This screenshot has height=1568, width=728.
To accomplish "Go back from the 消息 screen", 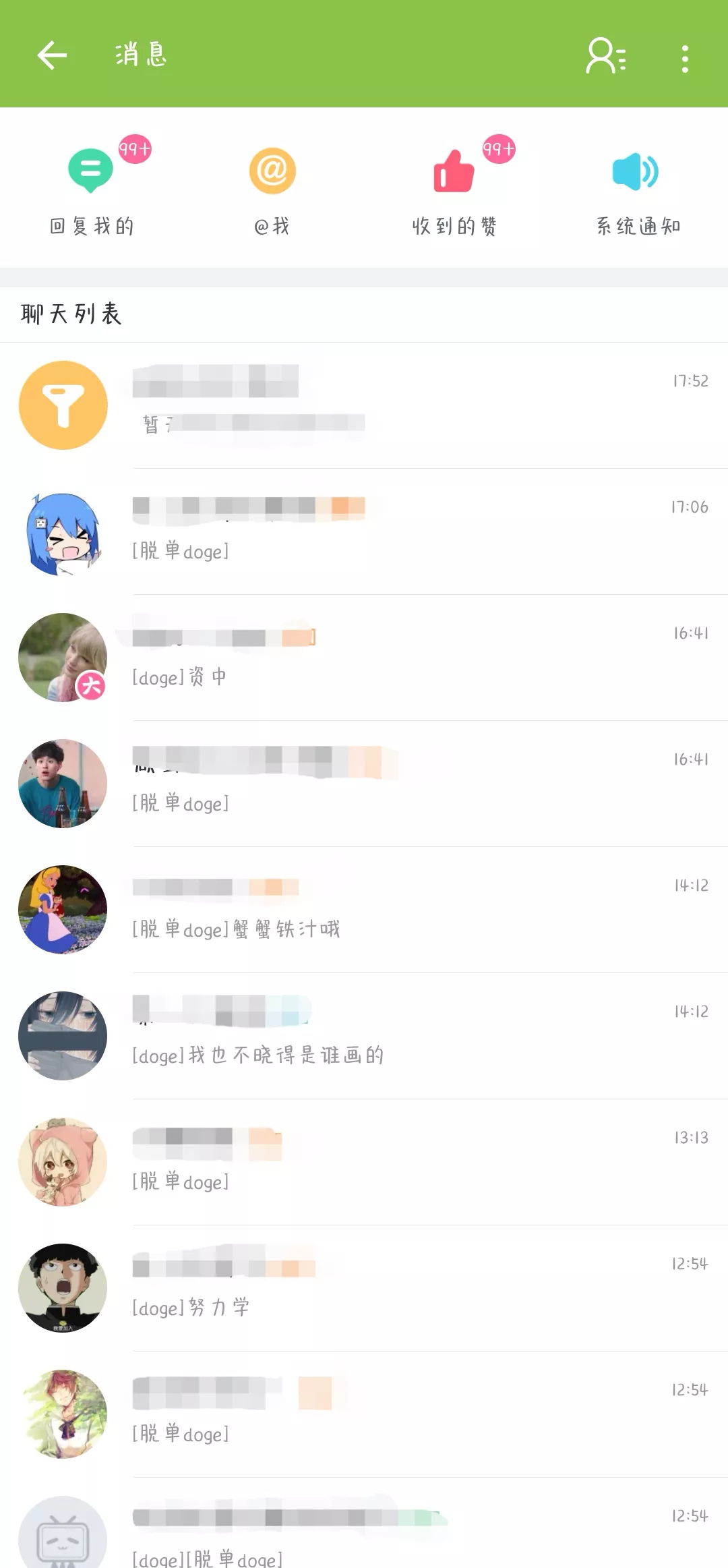I will coord(52,55).
